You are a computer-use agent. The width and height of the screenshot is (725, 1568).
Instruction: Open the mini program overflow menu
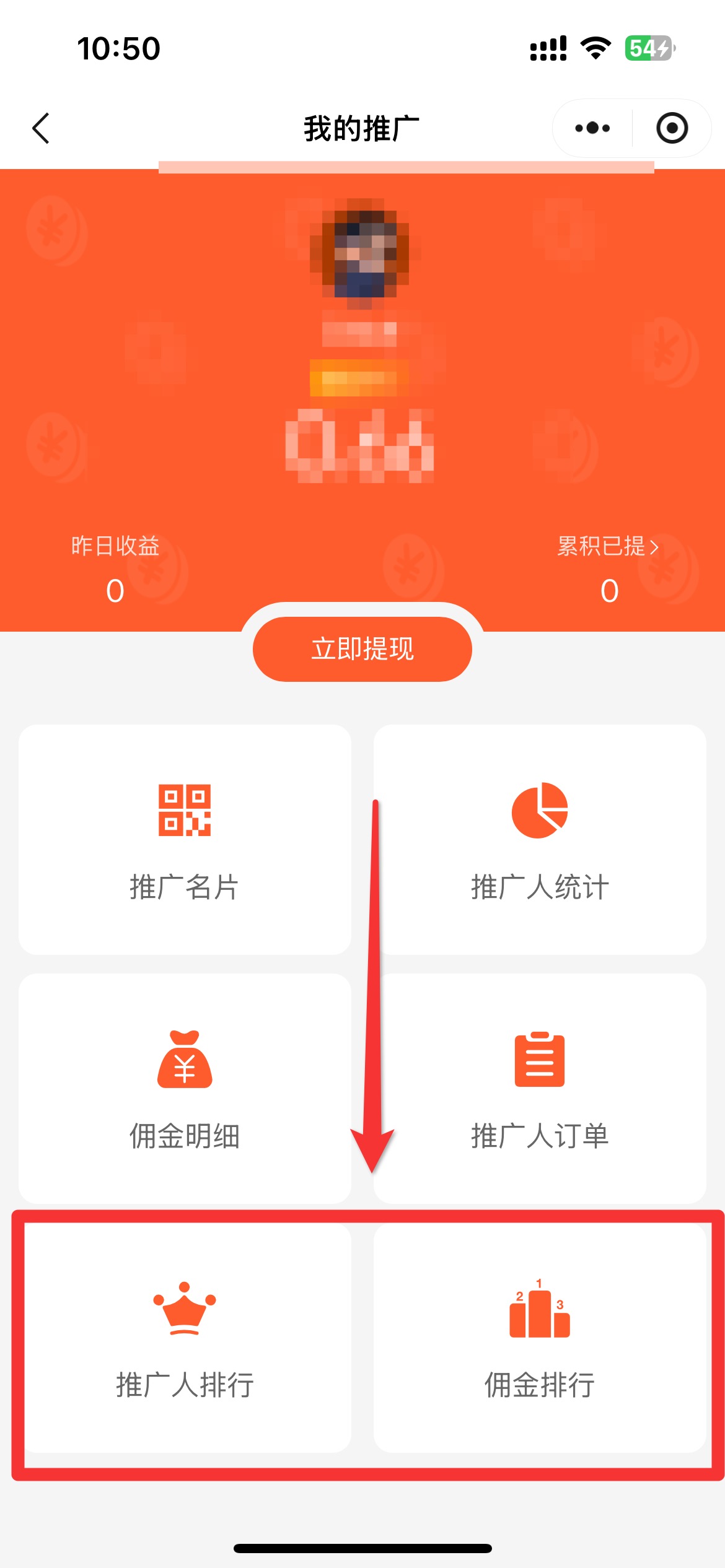point(592,128)
